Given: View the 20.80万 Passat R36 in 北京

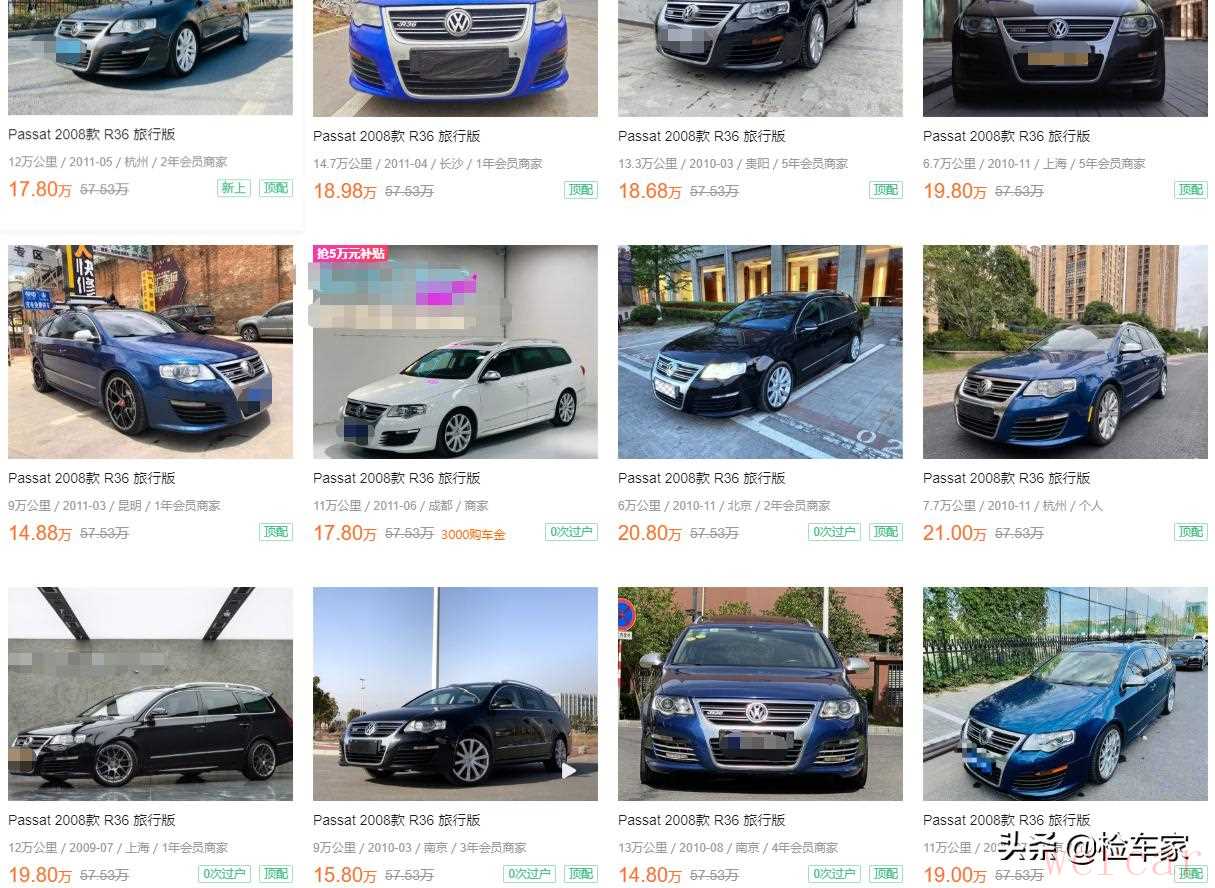Looking at the screenshot, I should pos(702,478).
